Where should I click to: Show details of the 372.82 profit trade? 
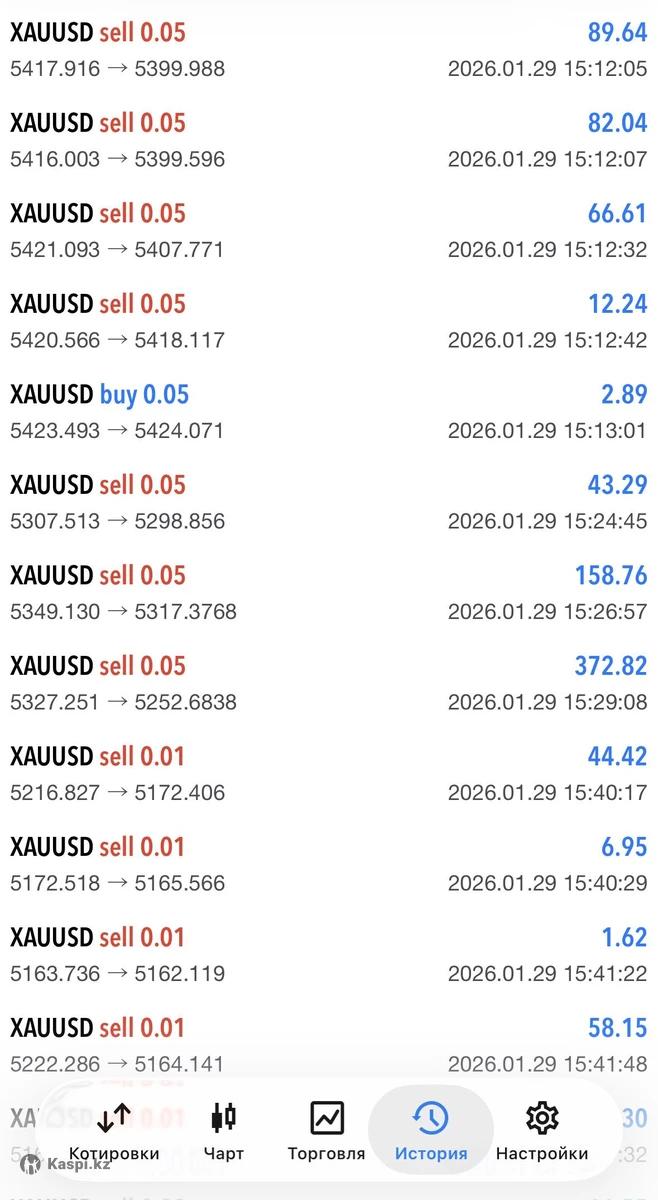point(328,684)
